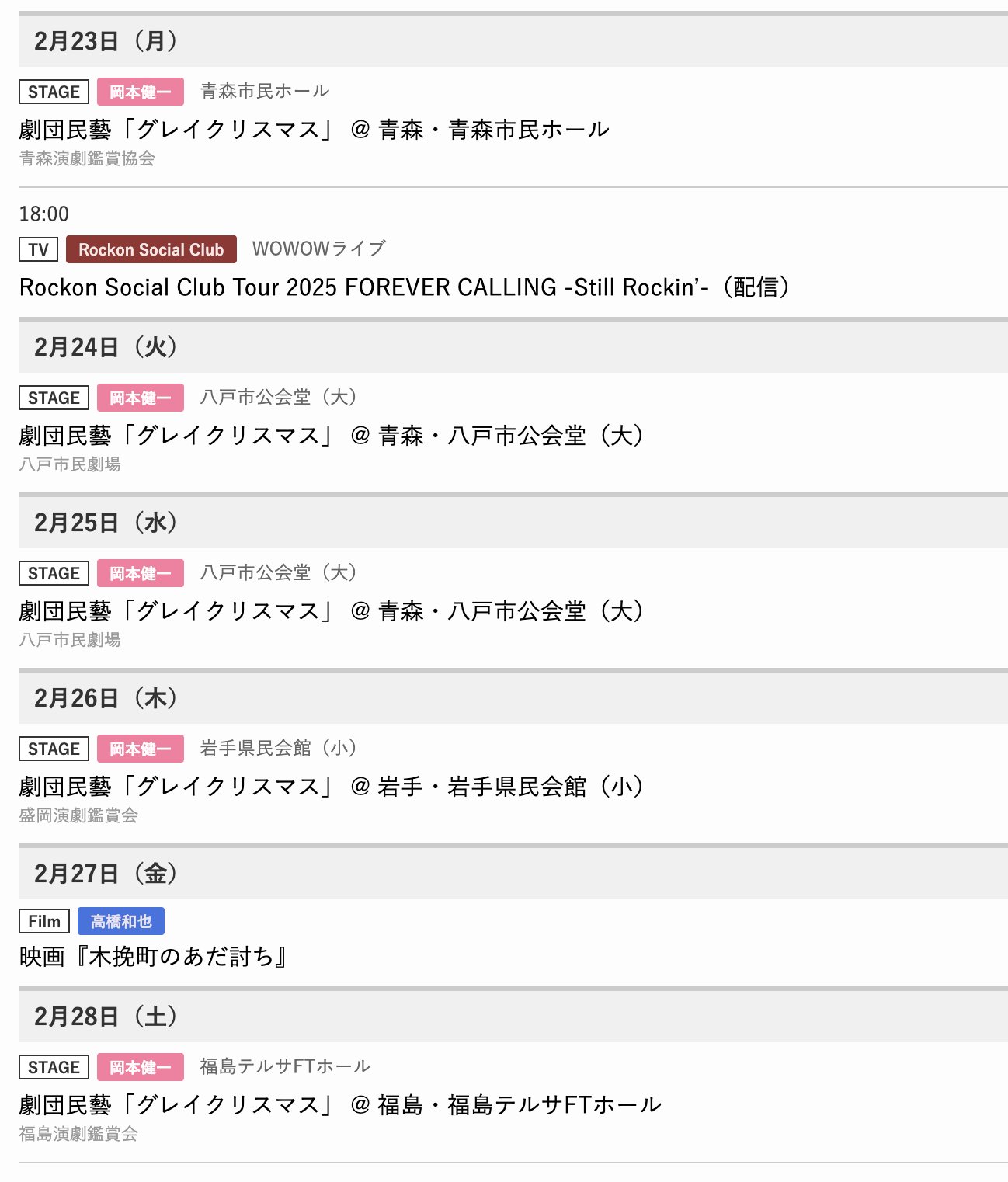Open Rockon Social Club Tour 2025 broadcast entry
The width and height of the screenshot is (1008, 1182).
pyautogui.click(x=404, y=287)
